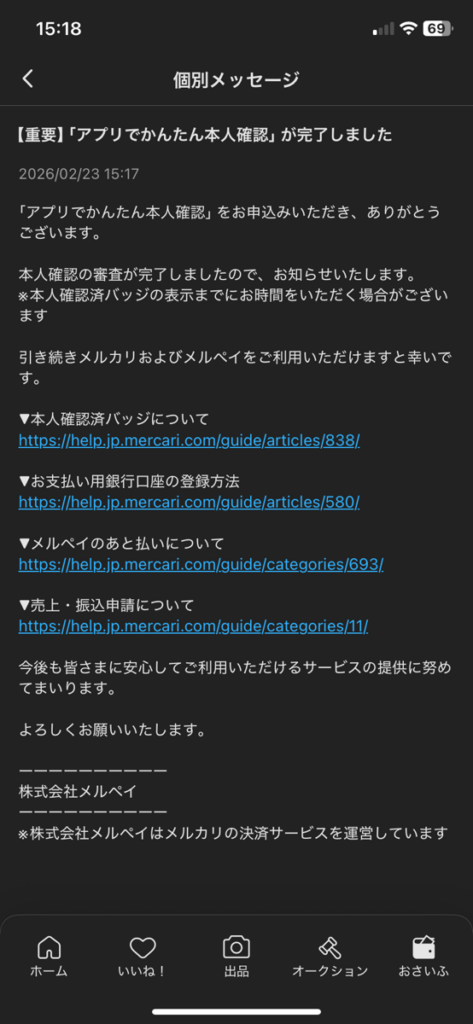Open the categories/693 あと払い link
Screen dimensions: 473x1024
(201, 564)
